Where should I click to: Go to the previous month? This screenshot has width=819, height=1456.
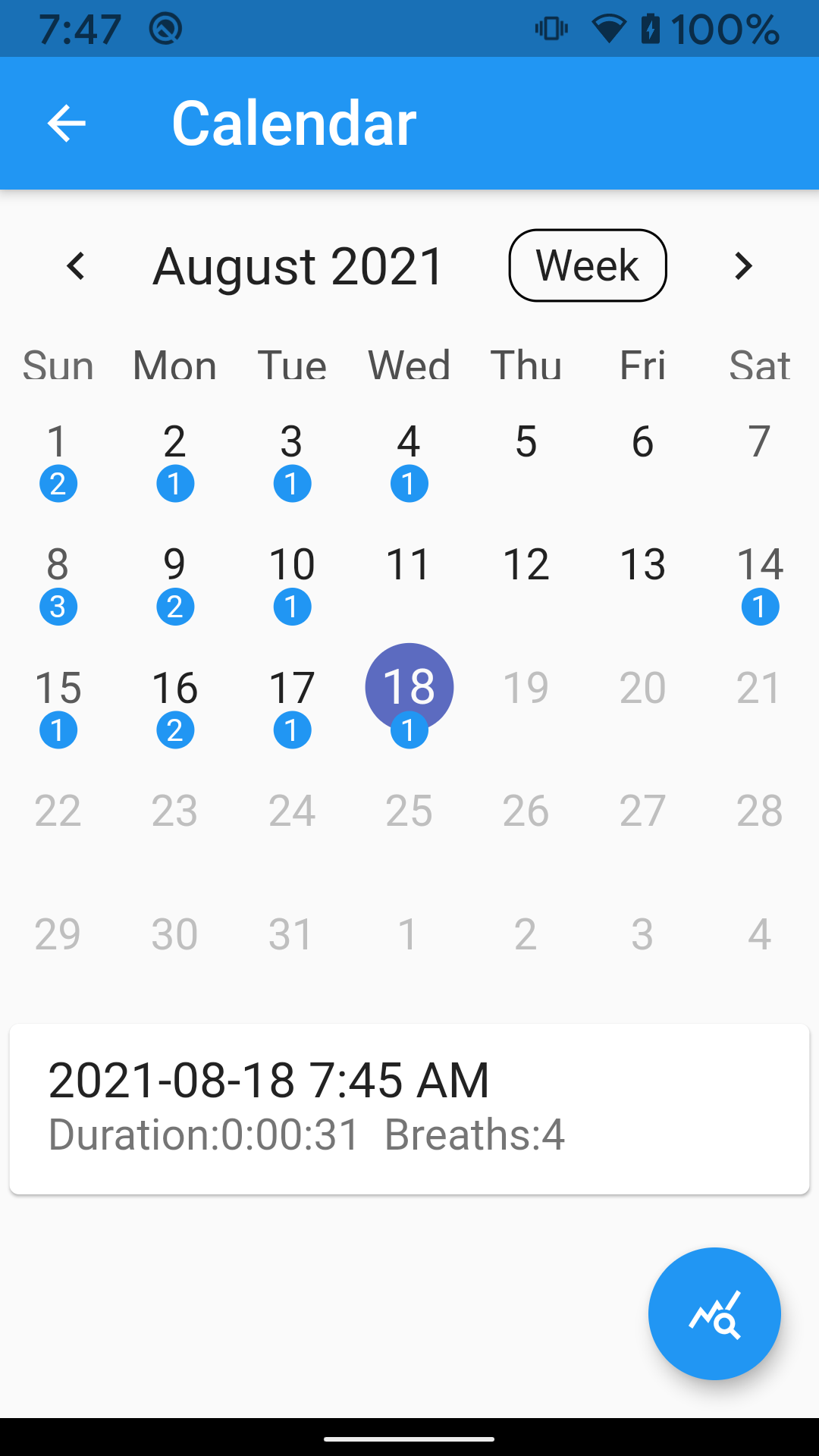tap(76, 266)
